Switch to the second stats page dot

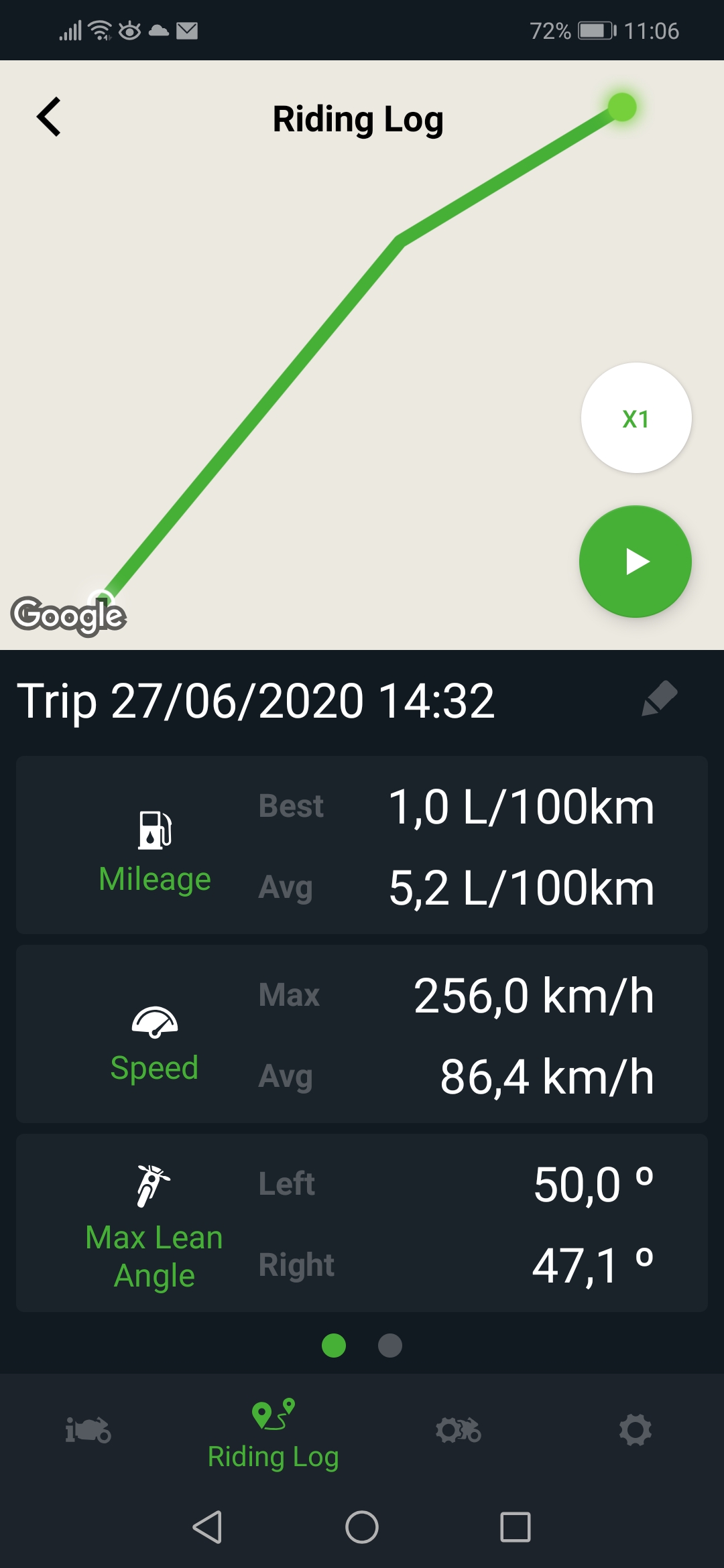tap(390, 1346)
